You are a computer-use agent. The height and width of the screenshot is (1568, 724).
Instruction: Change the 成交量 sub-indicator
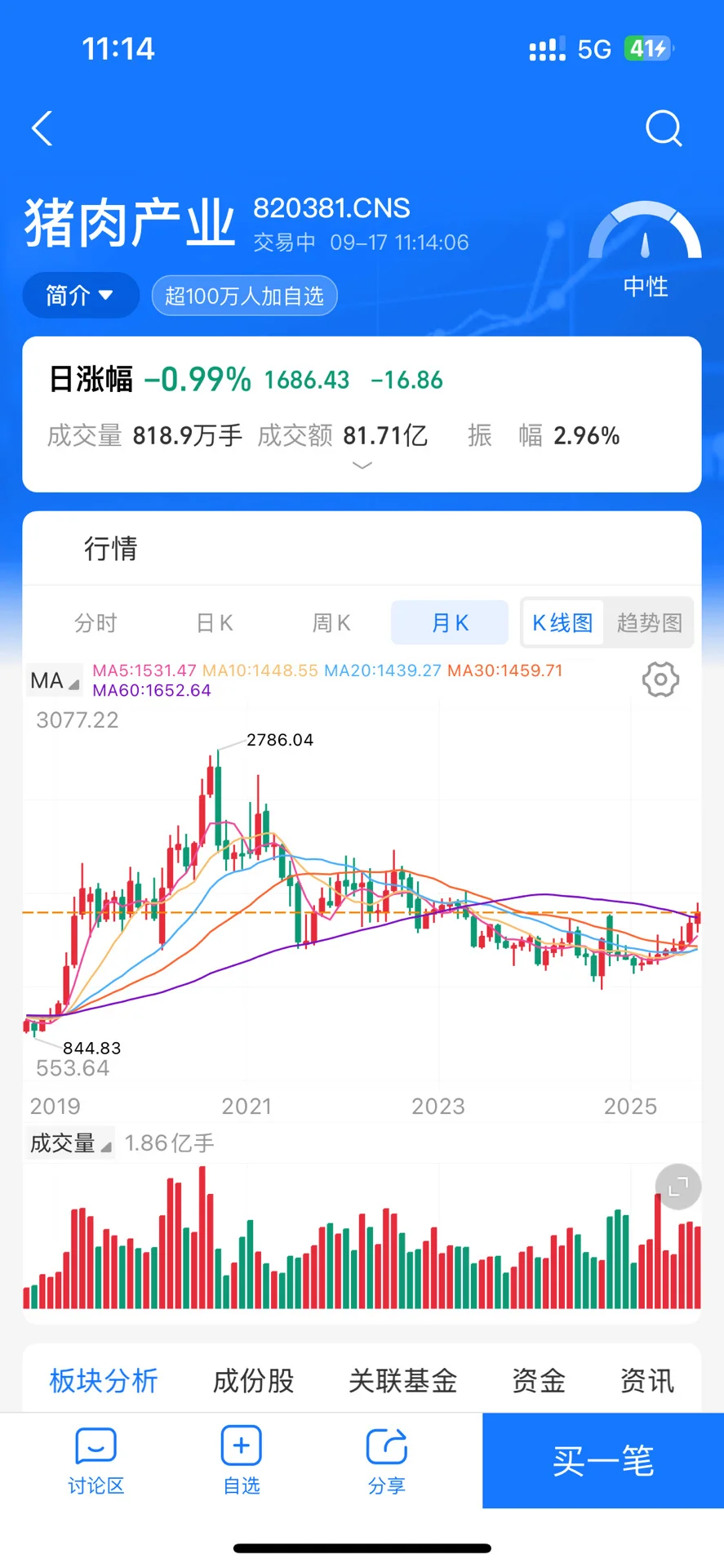[x=70, y=1143]
